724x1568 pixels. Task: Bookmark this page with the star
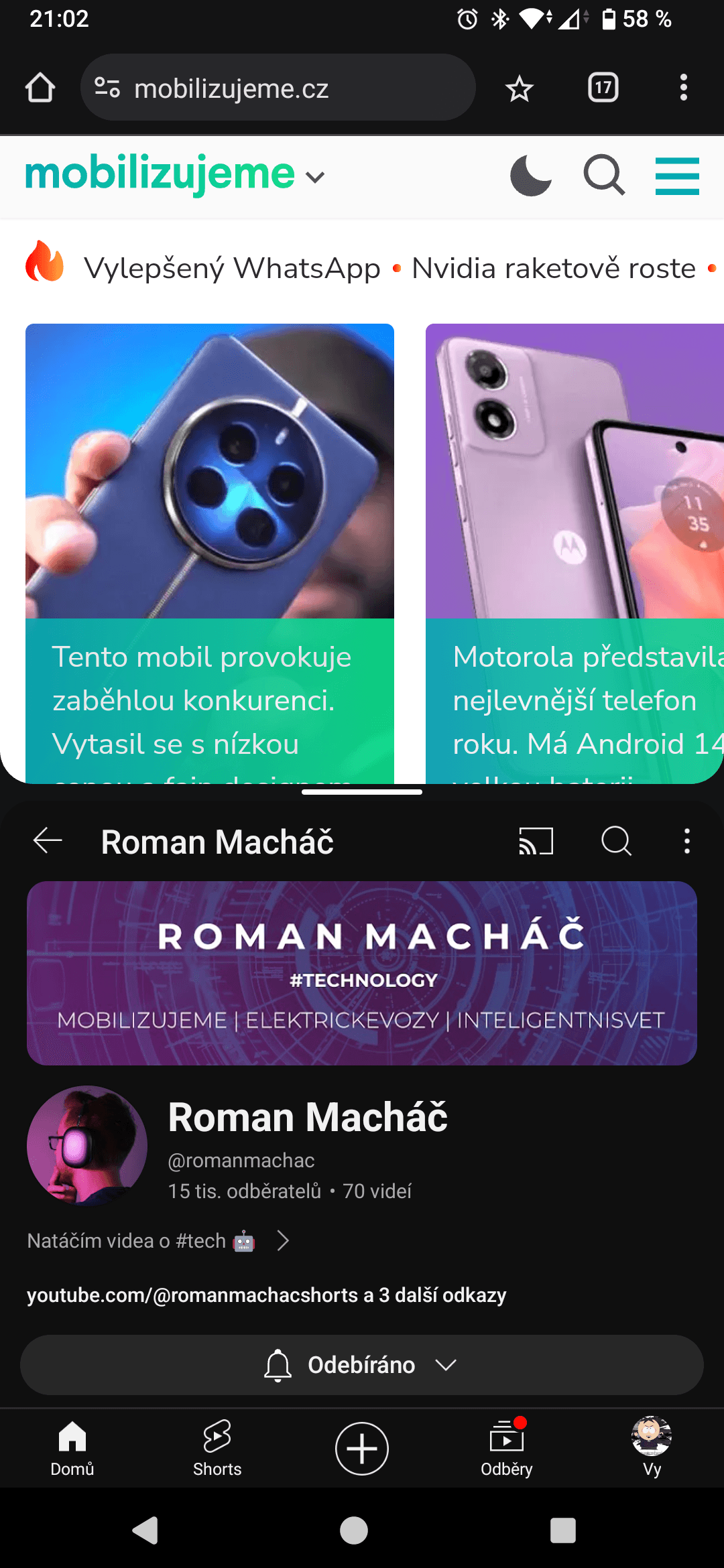click(x=519, y=88)
